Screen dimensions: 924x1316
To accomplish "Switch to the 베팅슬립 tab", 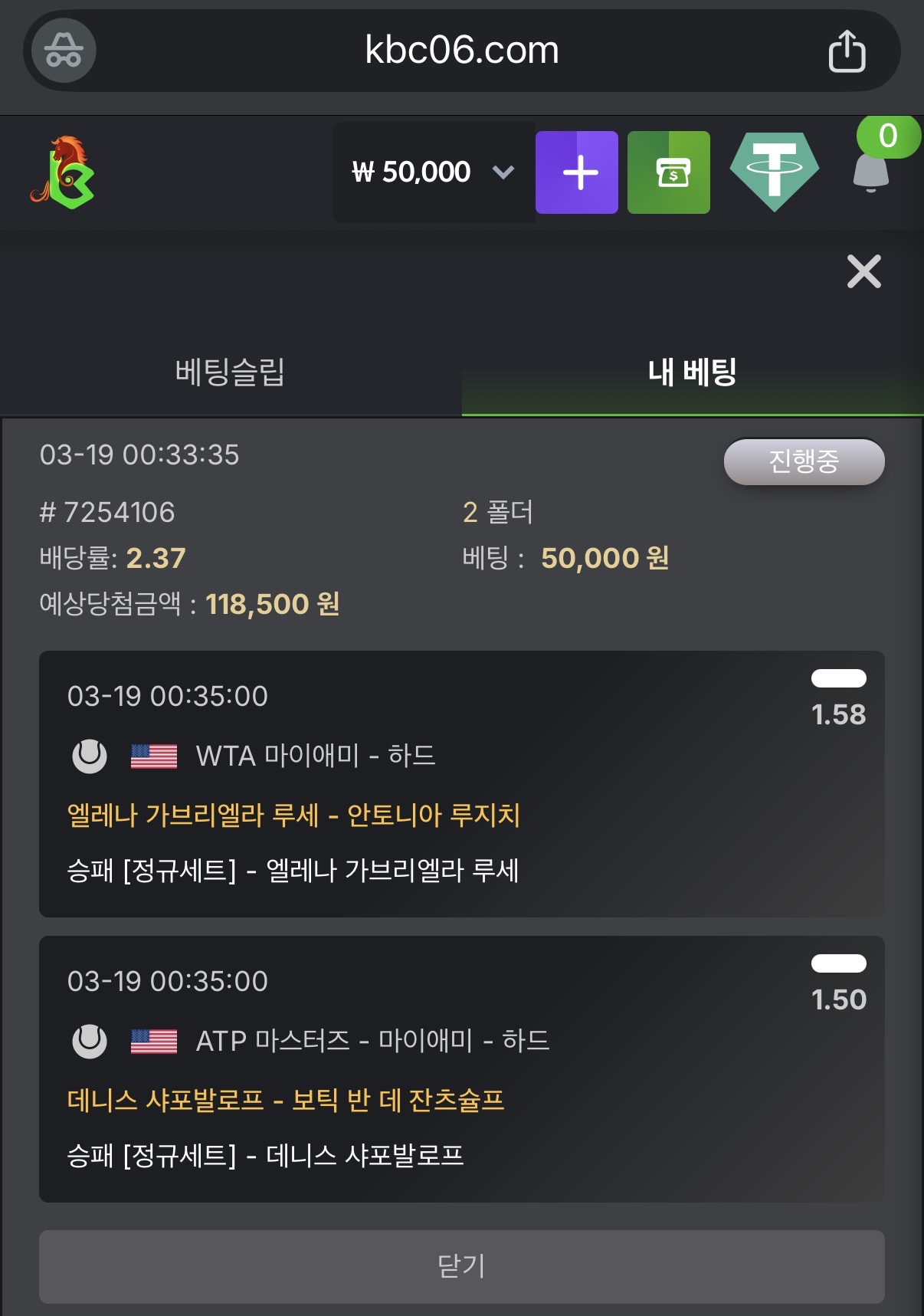I will click(230, 372).
